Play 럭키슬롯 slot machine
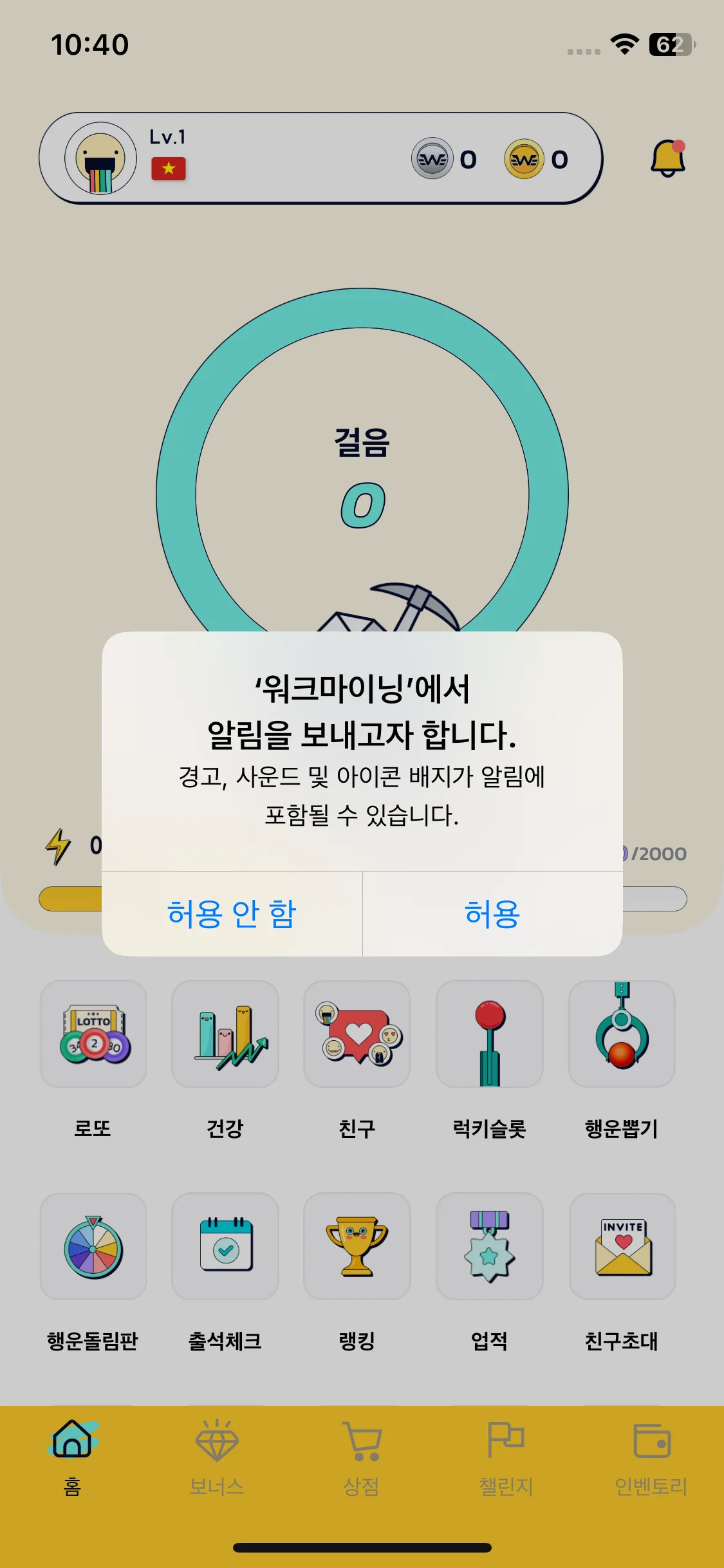 pyautogui.click(x=490, y=1034)
